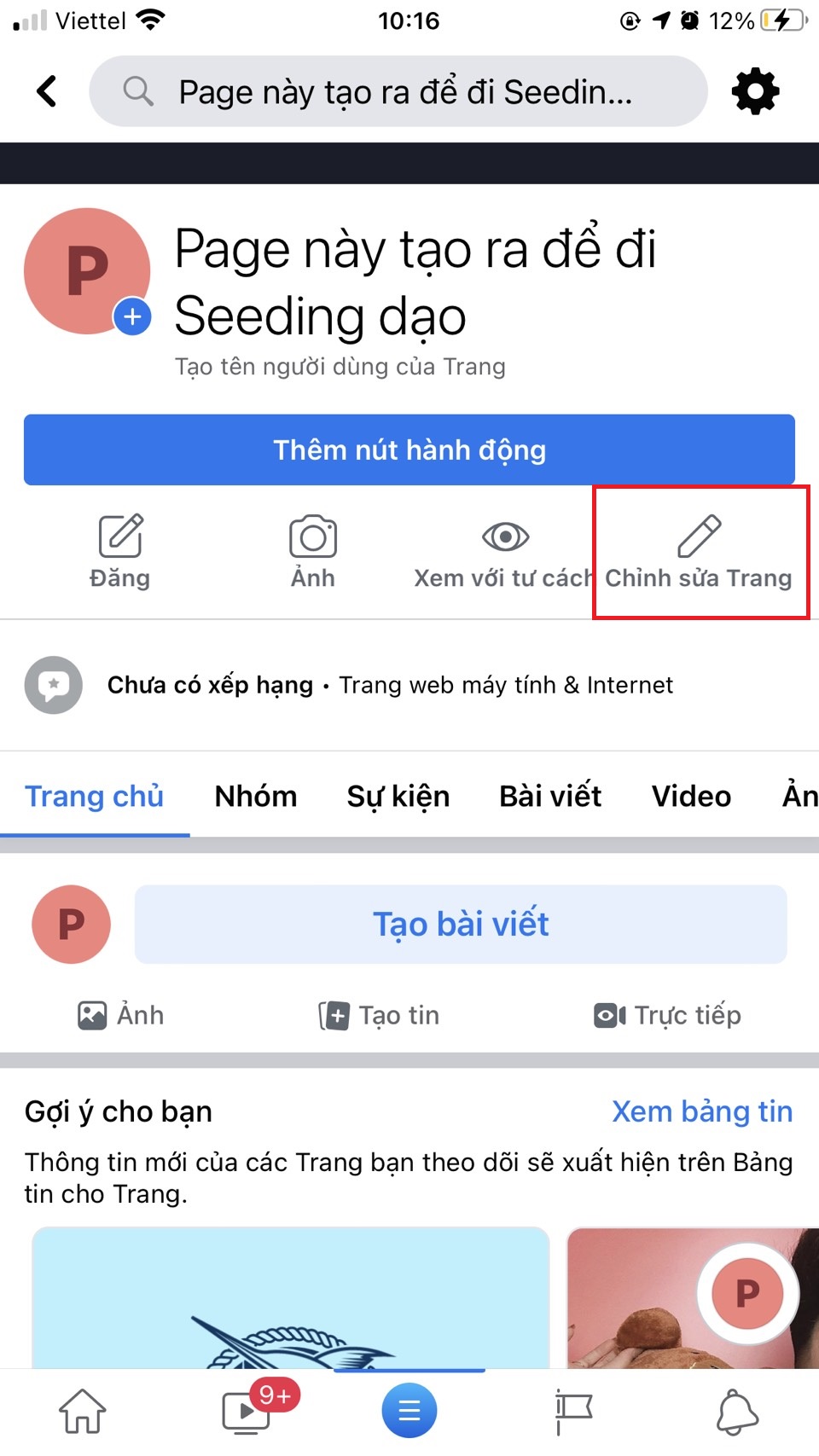
Task: Tap Tạo tên người dùng của Trang
Action: pos(340,367)
